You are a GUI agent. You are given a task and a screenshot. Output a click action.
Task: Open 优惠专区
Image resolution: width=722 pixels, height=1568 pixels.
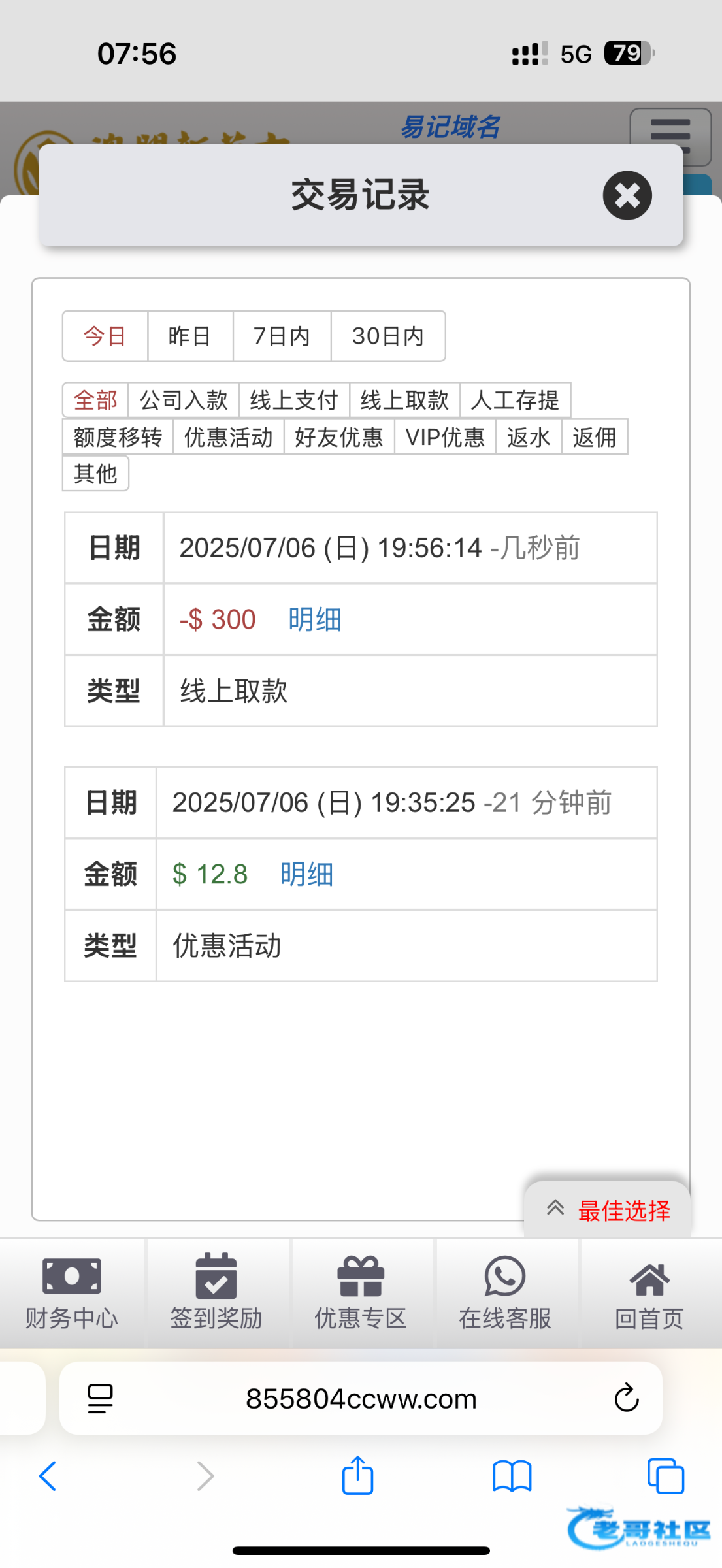point(361,1293)
